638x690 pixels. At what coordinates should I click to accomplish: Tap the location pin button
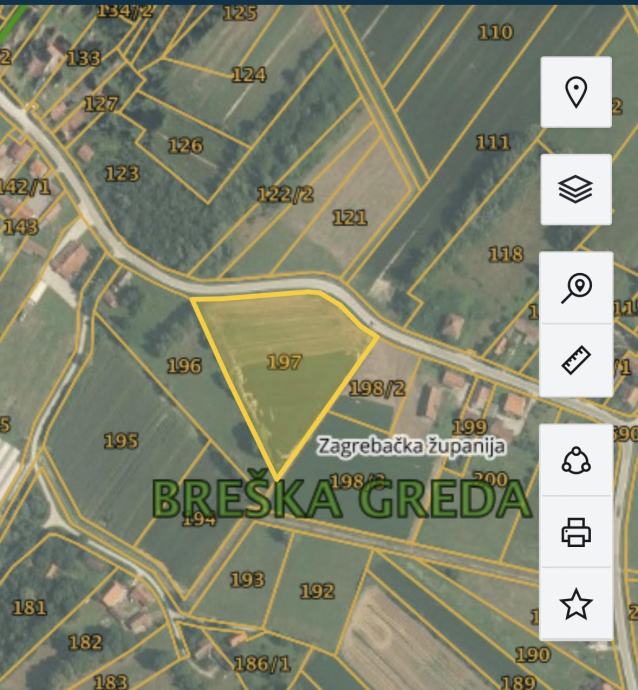coord(576,92)
